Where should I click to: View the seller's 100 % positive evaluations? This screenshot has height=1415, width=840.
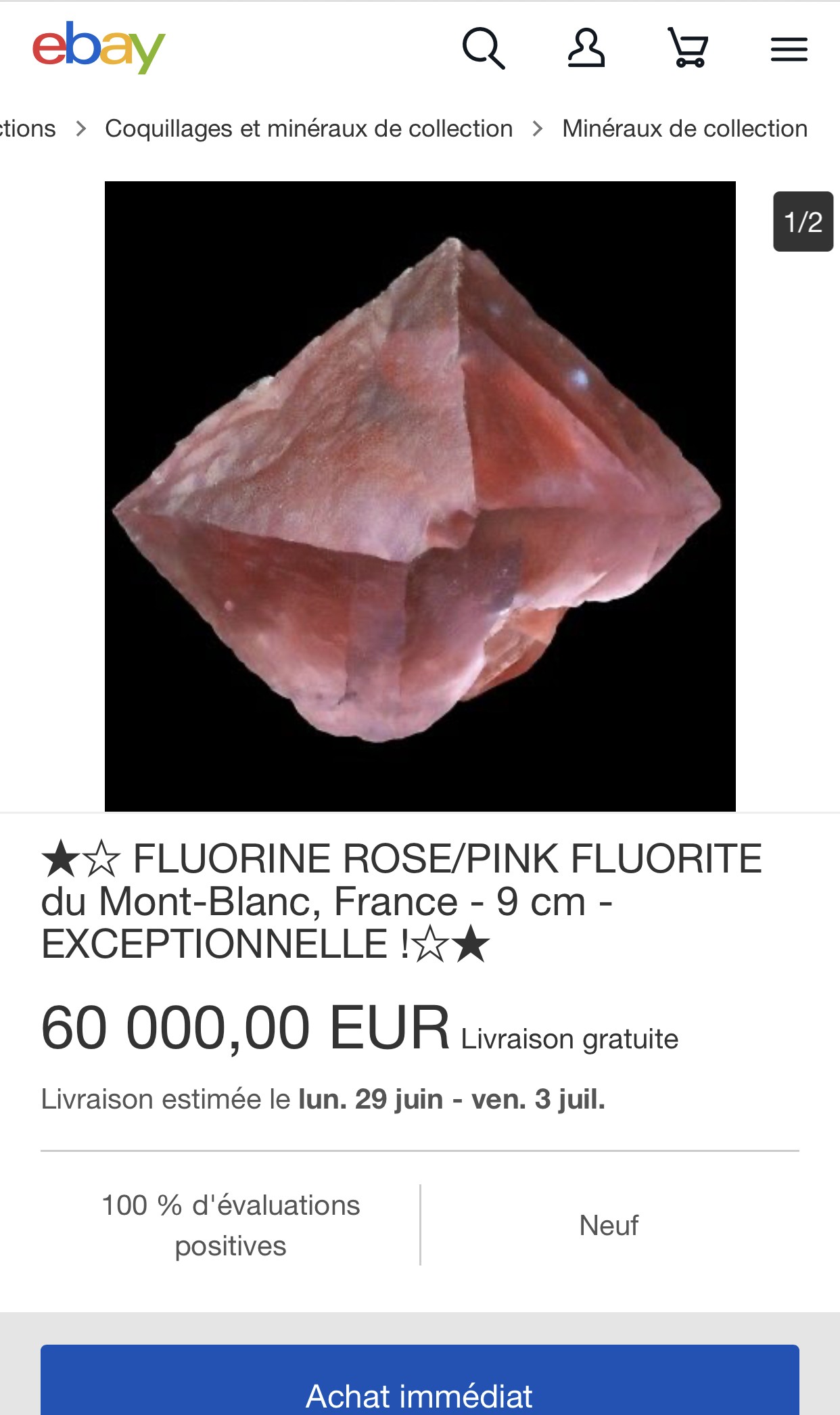click(231, 1225)
